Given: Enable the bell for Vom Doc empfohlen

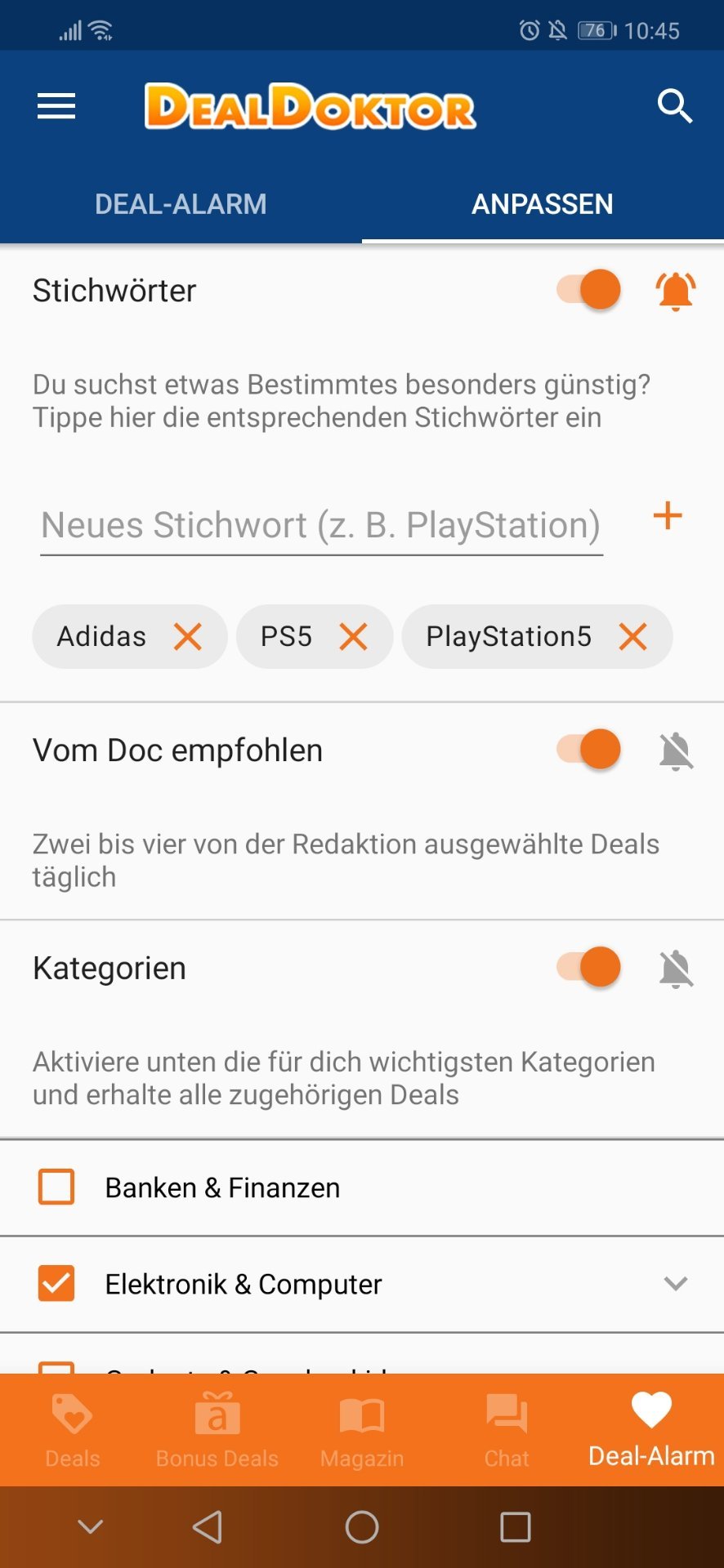Looking at the screenshot, I should pyautogui.click(x=676, y=751).
